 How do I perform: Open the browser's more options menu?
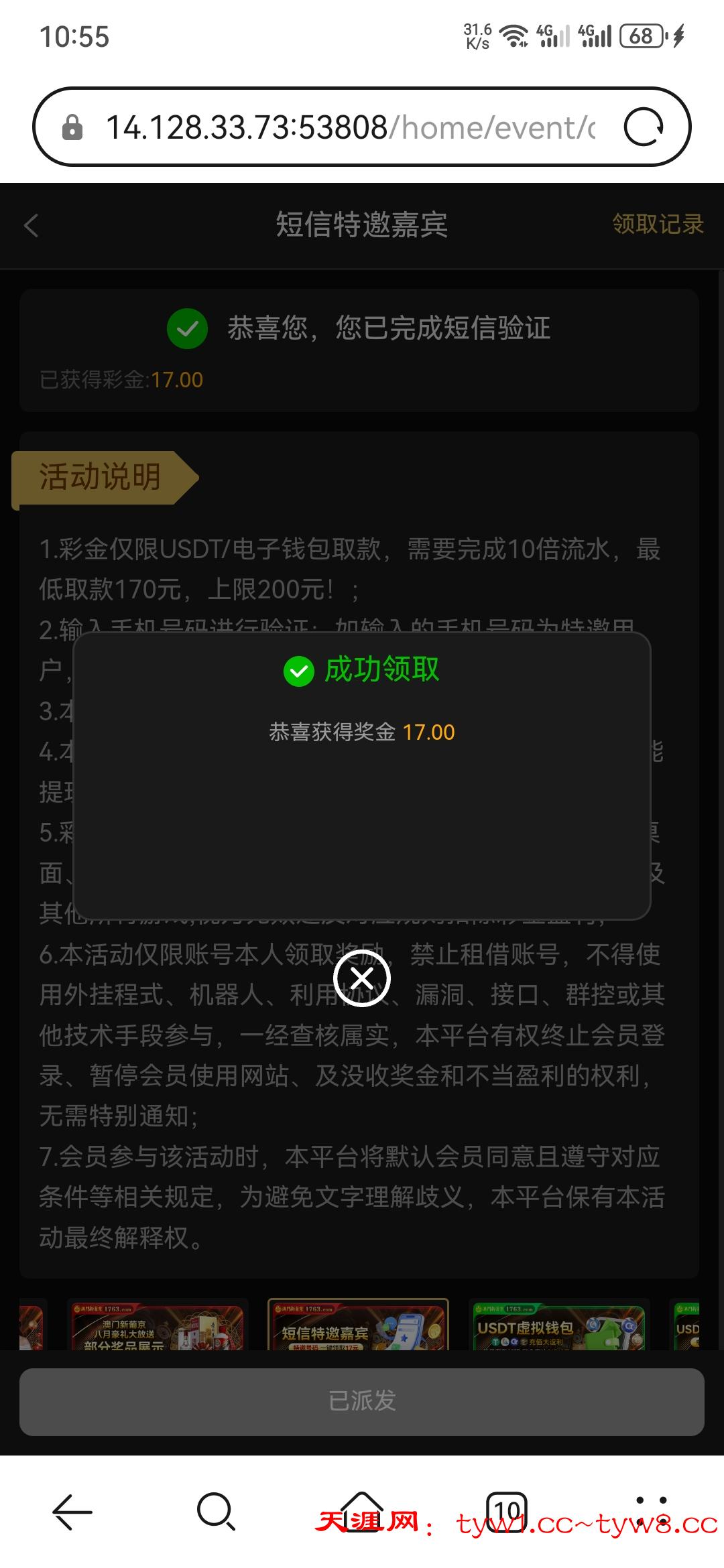(651, 1512)
